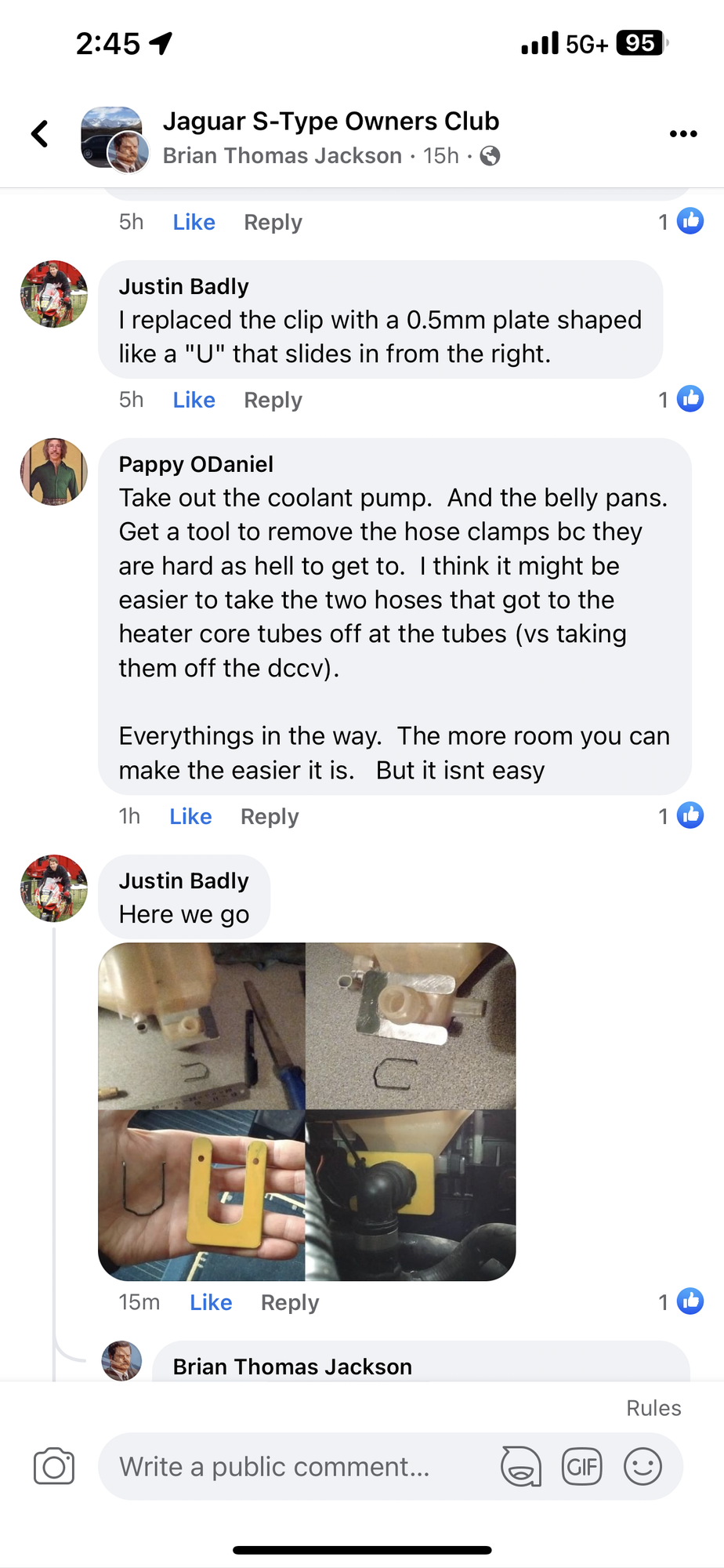Viewport: 724px width, 1568px height.
Task: Open the photo collage in Justin's comment
Action: pyautogui.click(x=306, y=1111)
